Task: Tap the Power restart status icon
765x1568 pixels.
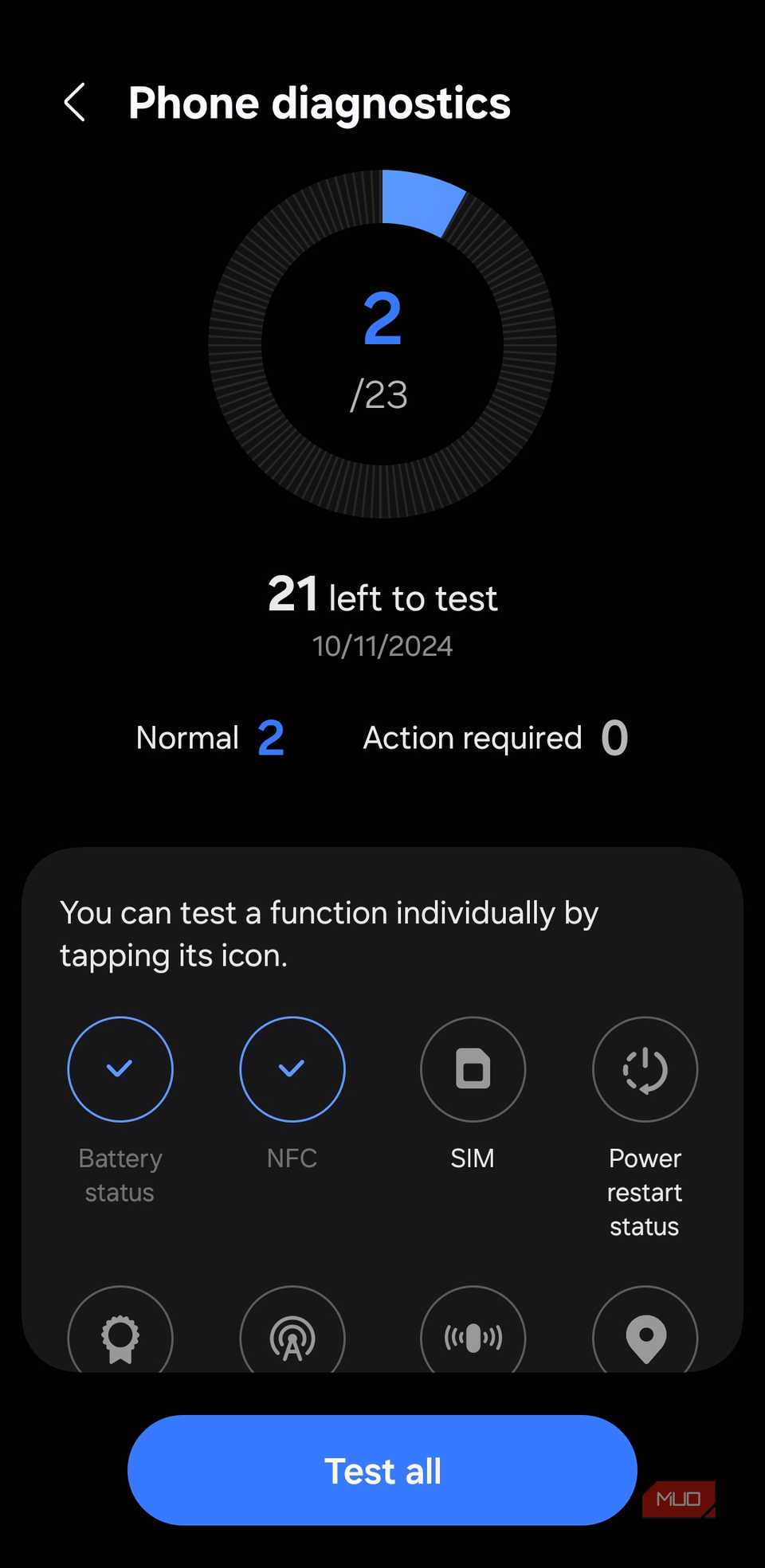Action: pos(645,1069)
